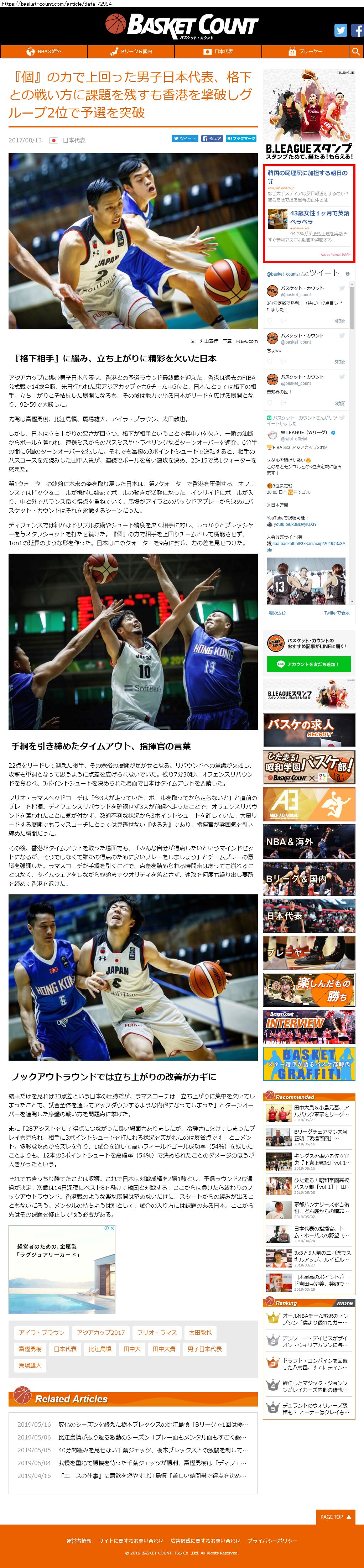Share article on Facebook シェア button
This screenshot has height=1568, width=364.
click(x=212, y=139)
